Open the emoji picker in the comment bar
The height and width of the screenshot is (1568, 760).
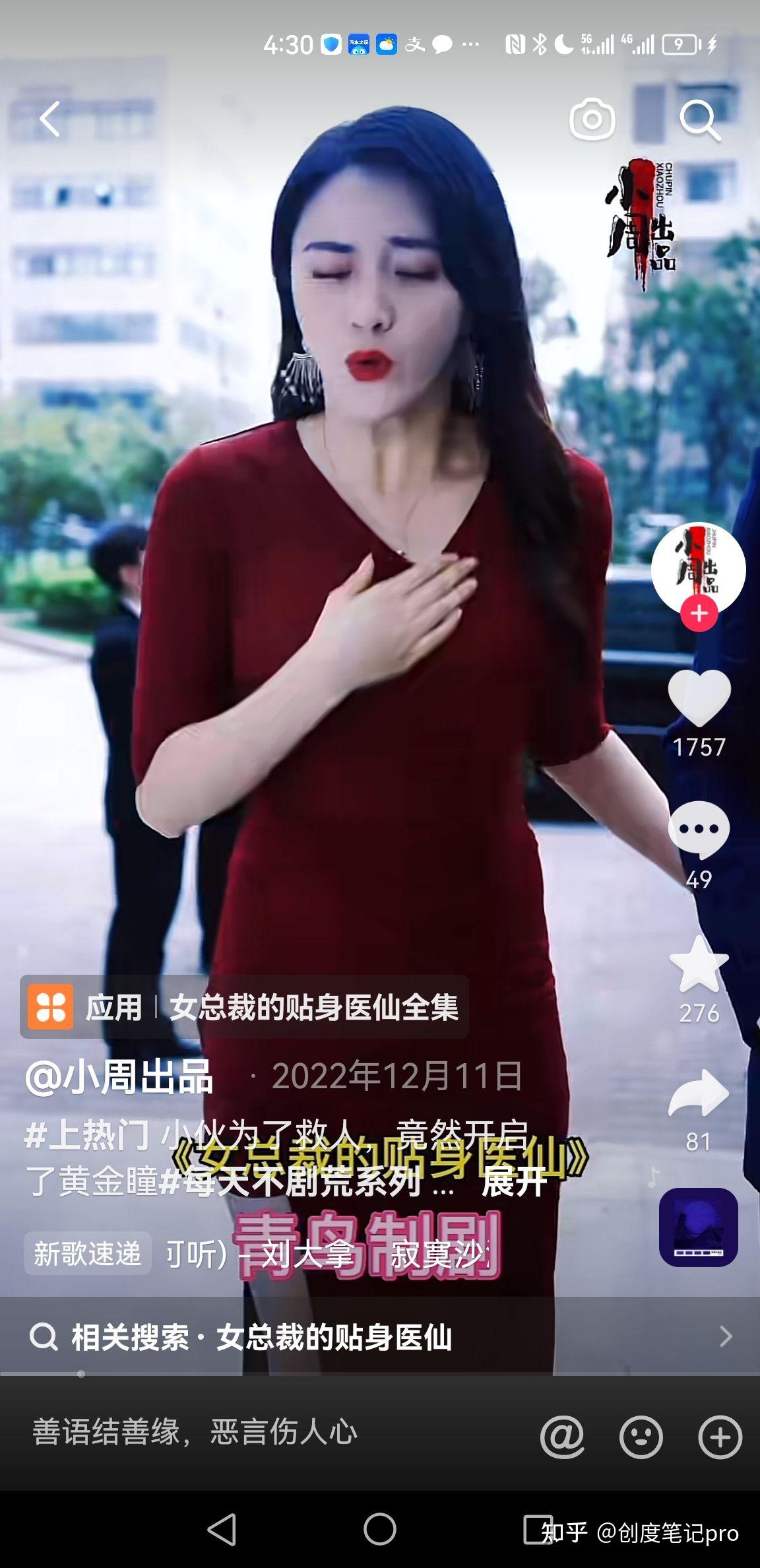tap(641, 1437)
